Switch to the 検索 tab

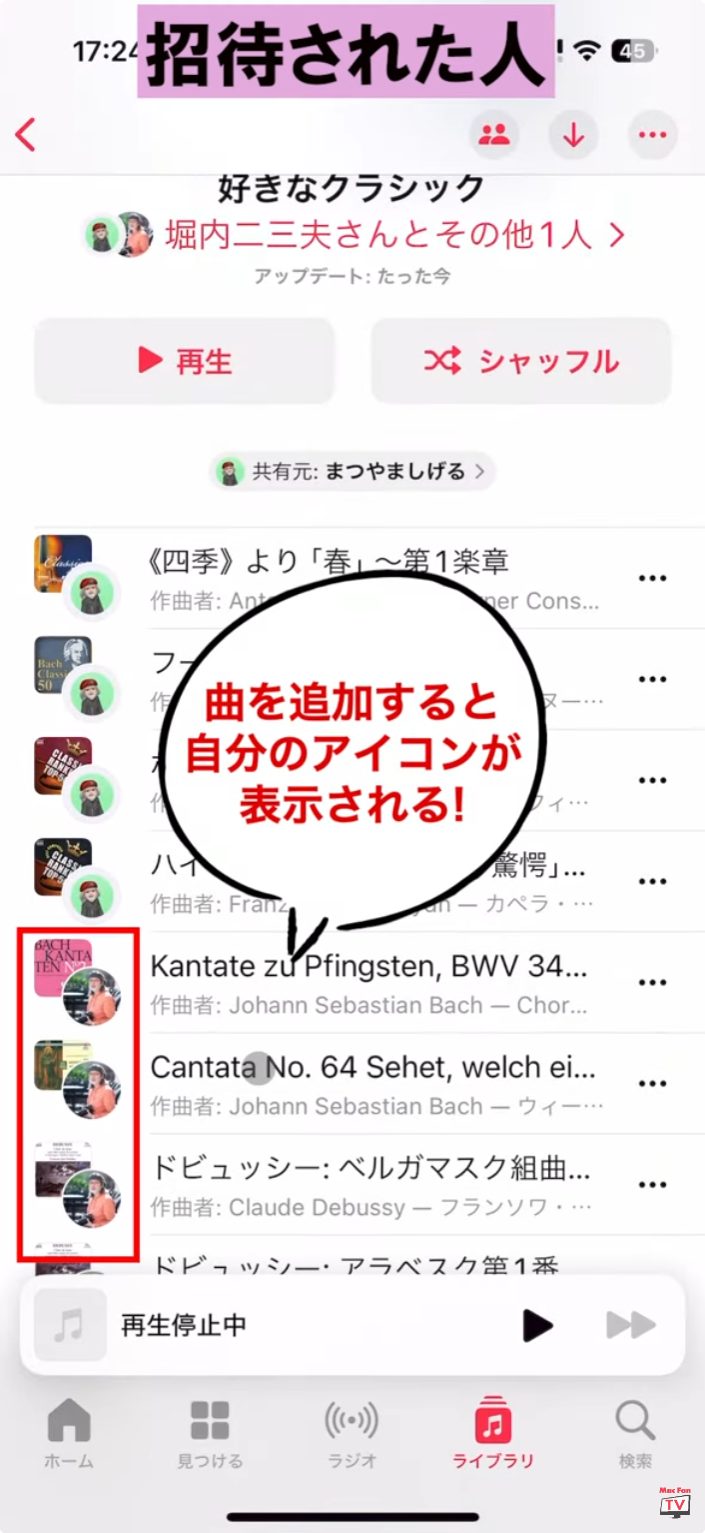coord(634,1434)
